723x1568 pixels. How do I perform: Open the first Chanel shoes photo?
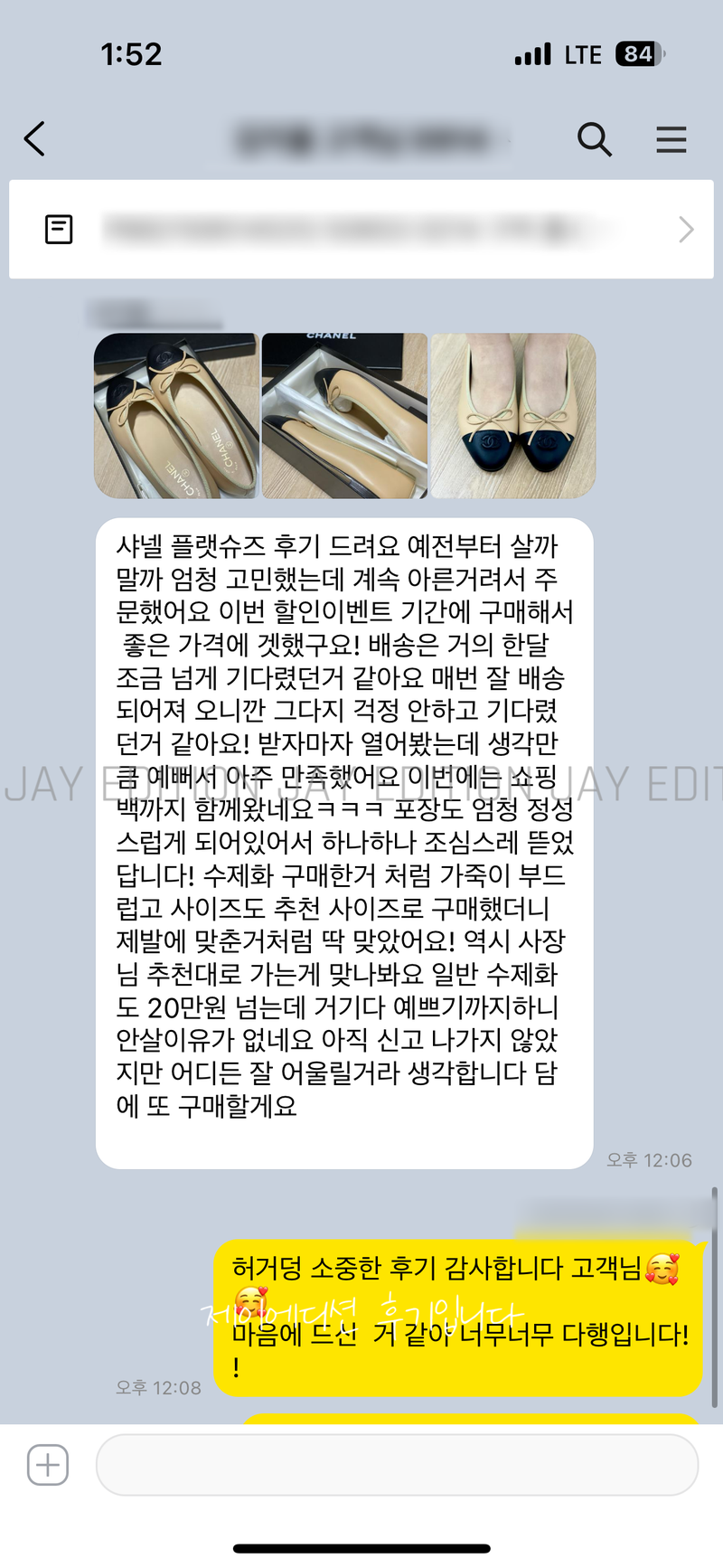(x=176, y=416)
